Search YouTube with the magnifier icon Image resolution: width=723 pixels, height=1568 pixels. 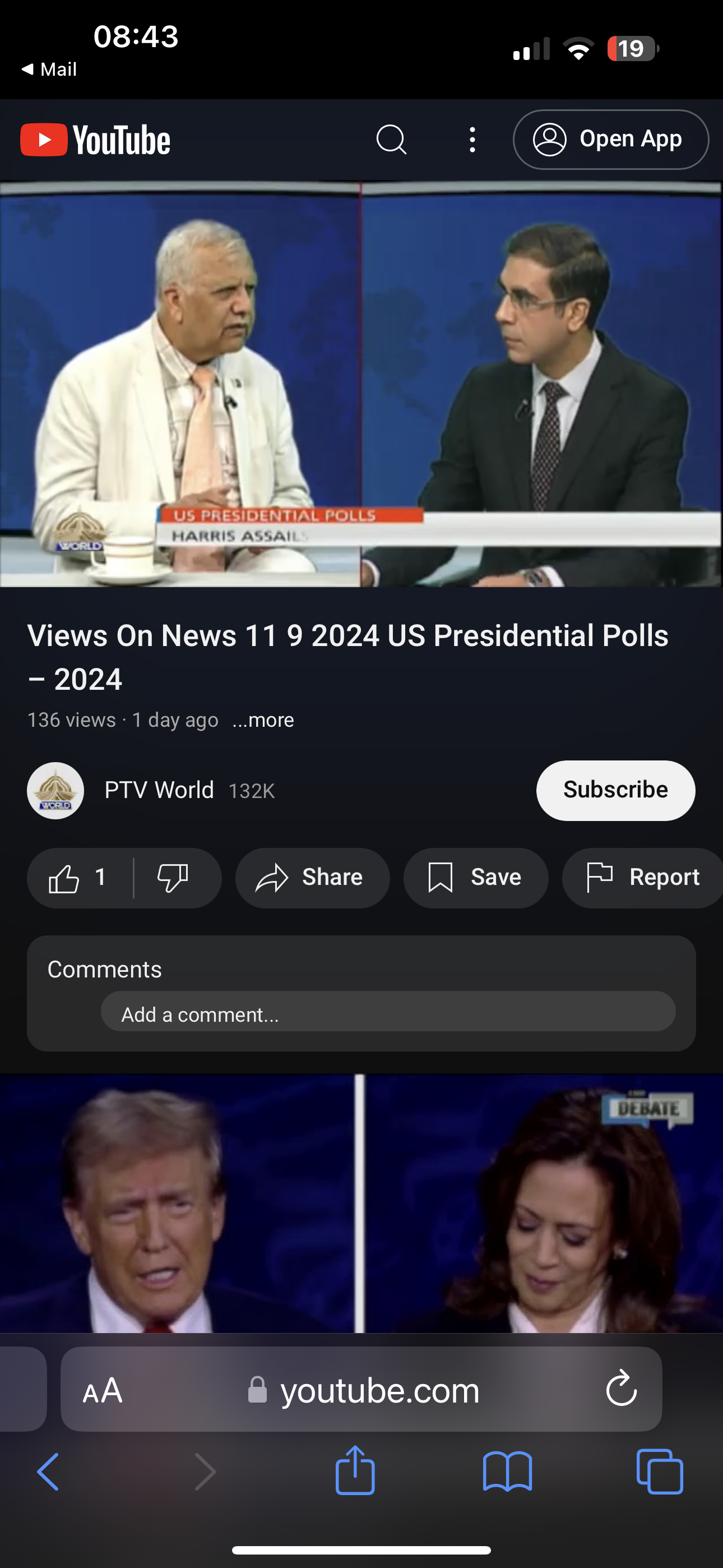point(391,140)
